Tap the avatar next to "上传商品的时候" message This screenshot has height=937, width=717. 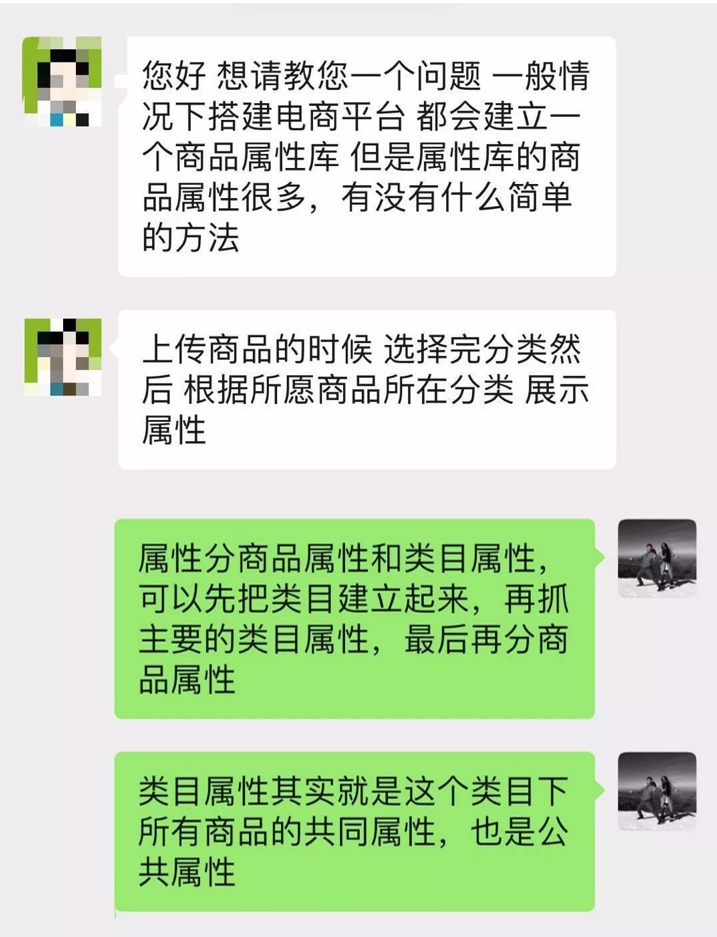tap(61, 357)
